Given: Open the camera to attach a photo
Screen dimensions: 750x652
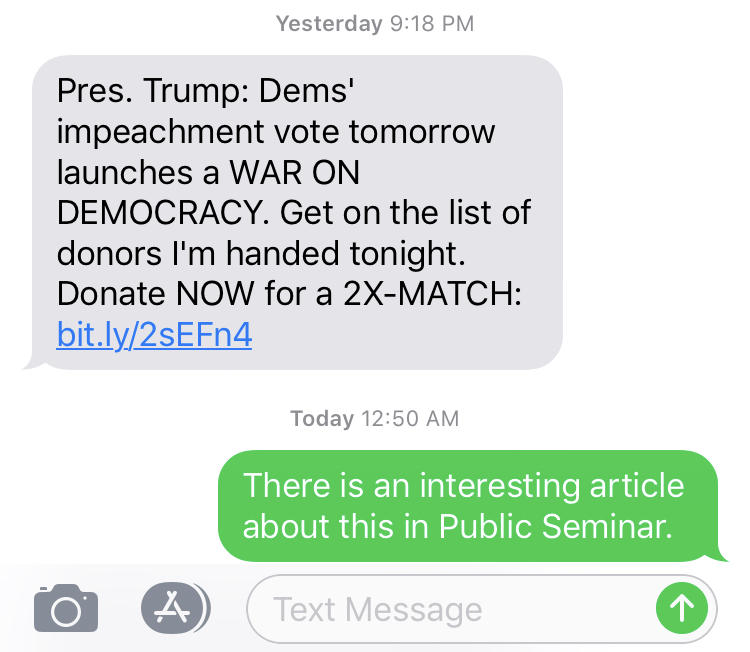Looking at the screenshot, I should pyautogui.click(x=66, y=608).
